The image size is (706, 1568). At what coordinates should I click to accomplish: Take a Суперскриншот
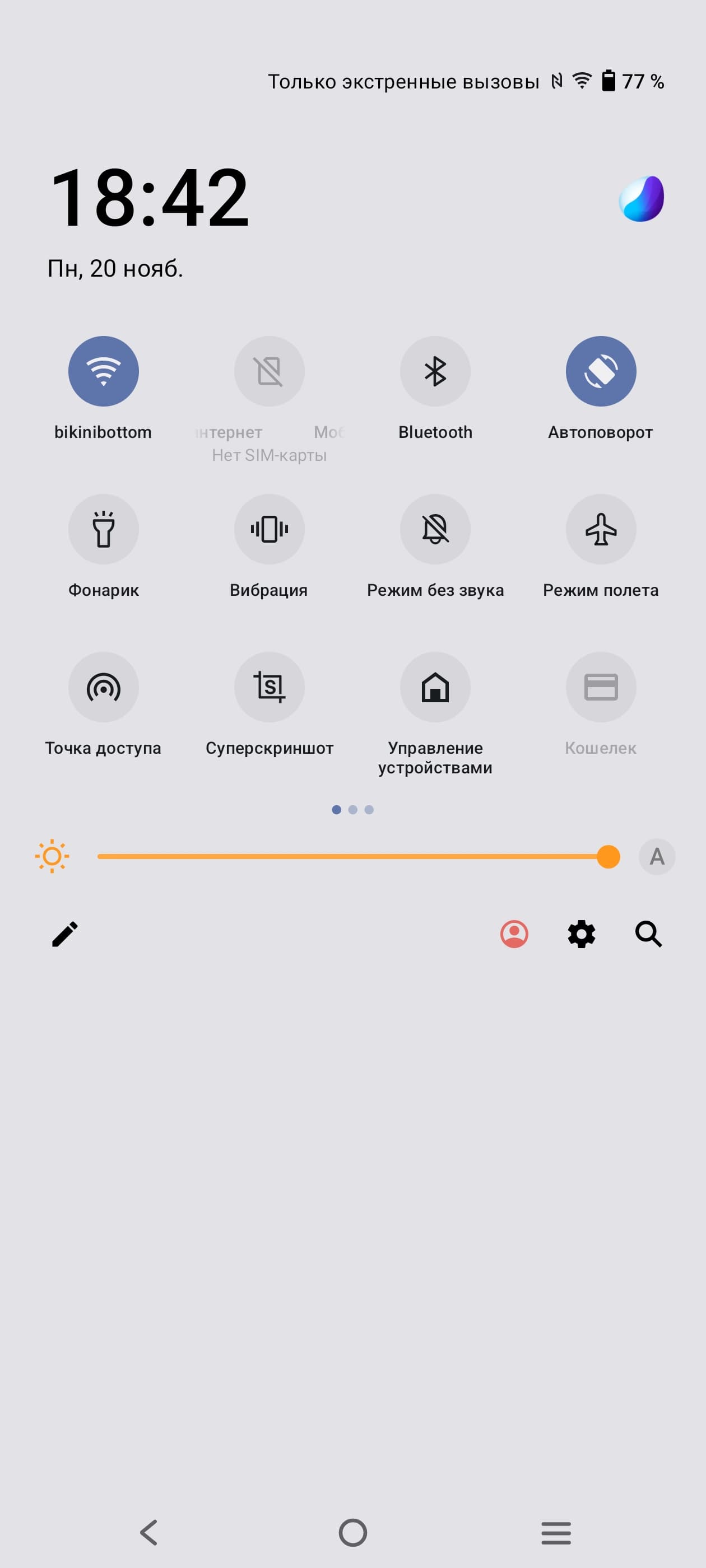click(x=270, y=687)
